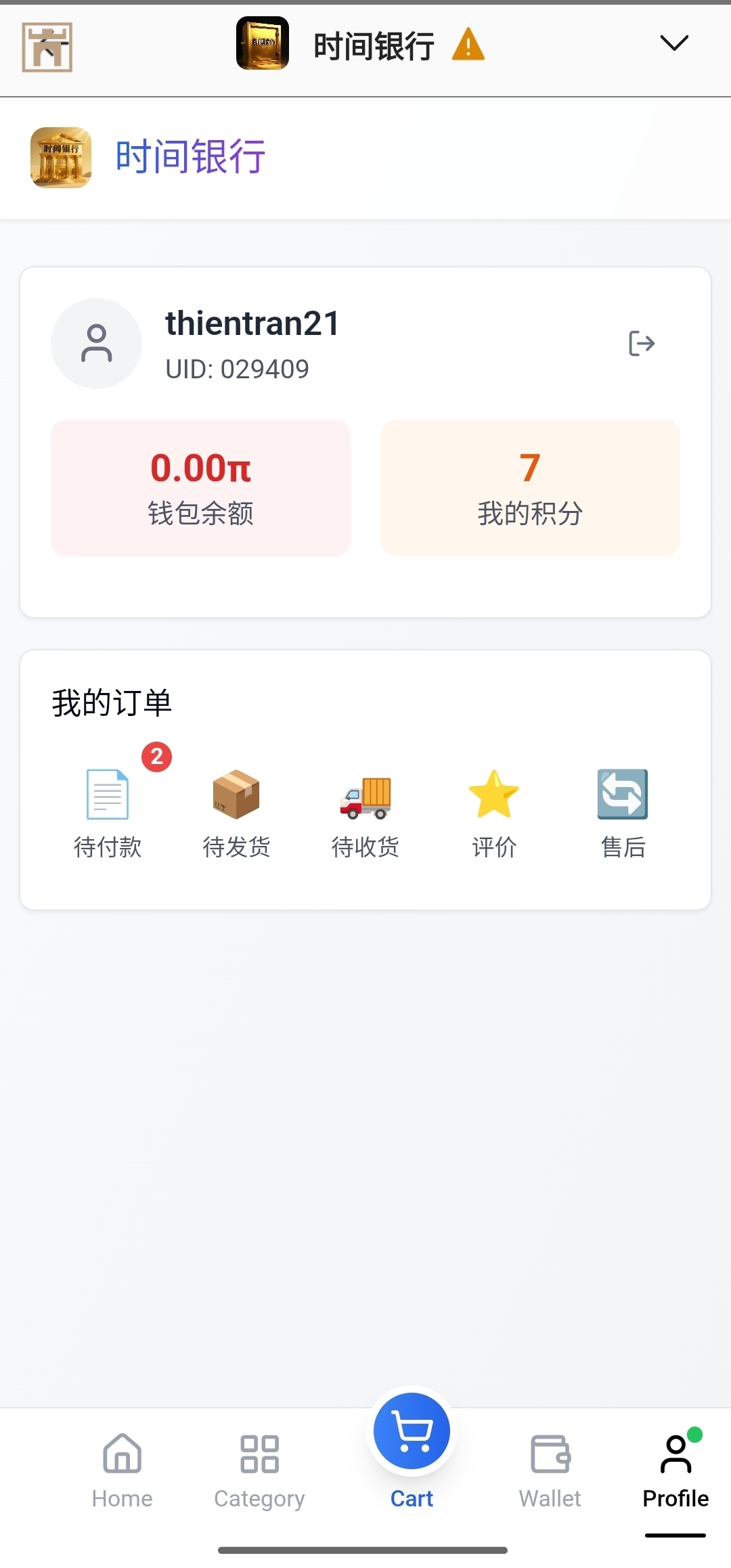Log out using the logout arrow icon

pyautogui.click(x=642, y=344)
